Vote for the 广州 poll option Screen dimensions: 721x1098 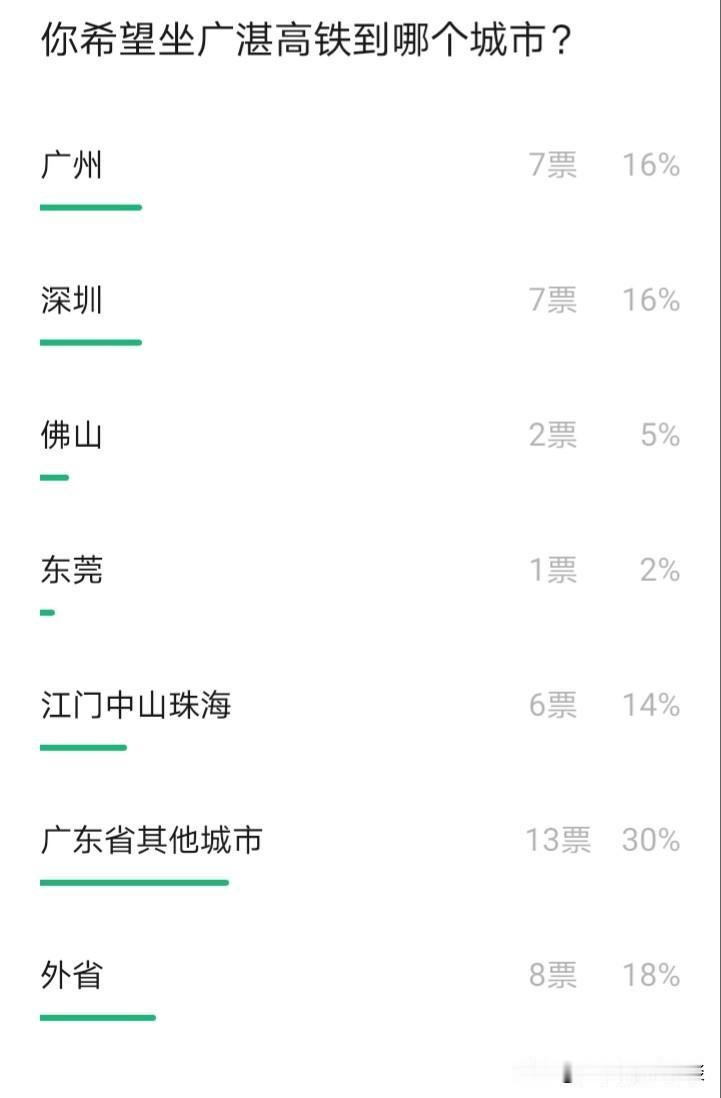click(70, 166)
